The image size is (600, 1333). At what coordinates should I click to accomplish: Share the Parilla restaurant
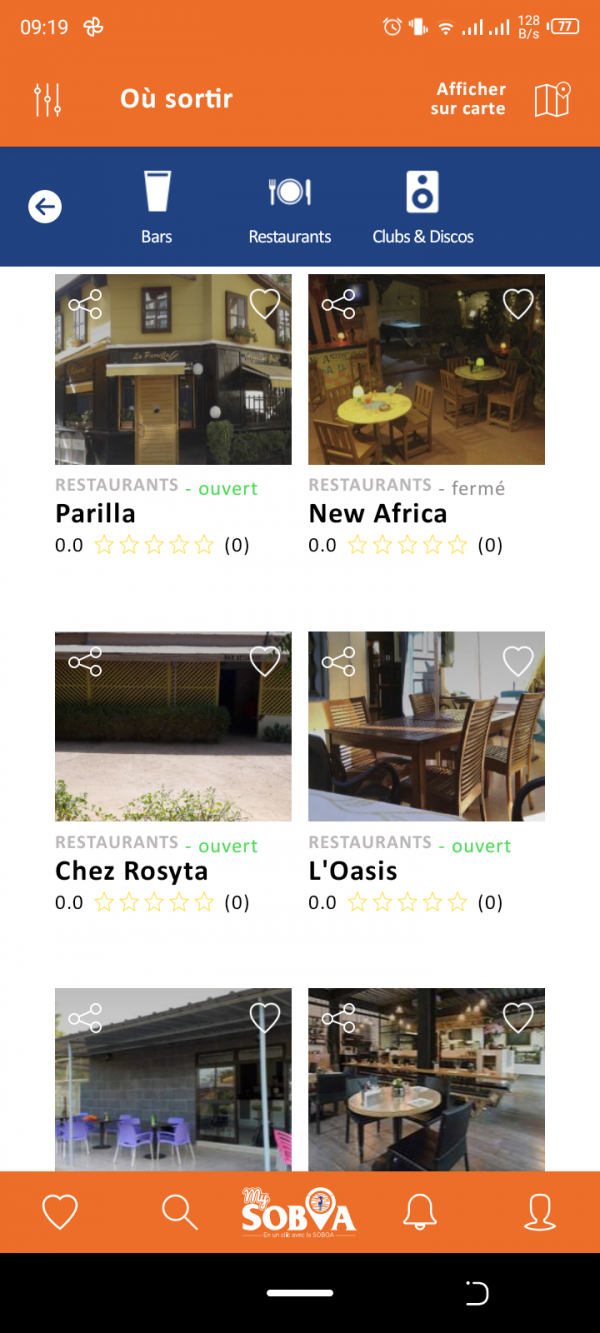pos(85,304)
